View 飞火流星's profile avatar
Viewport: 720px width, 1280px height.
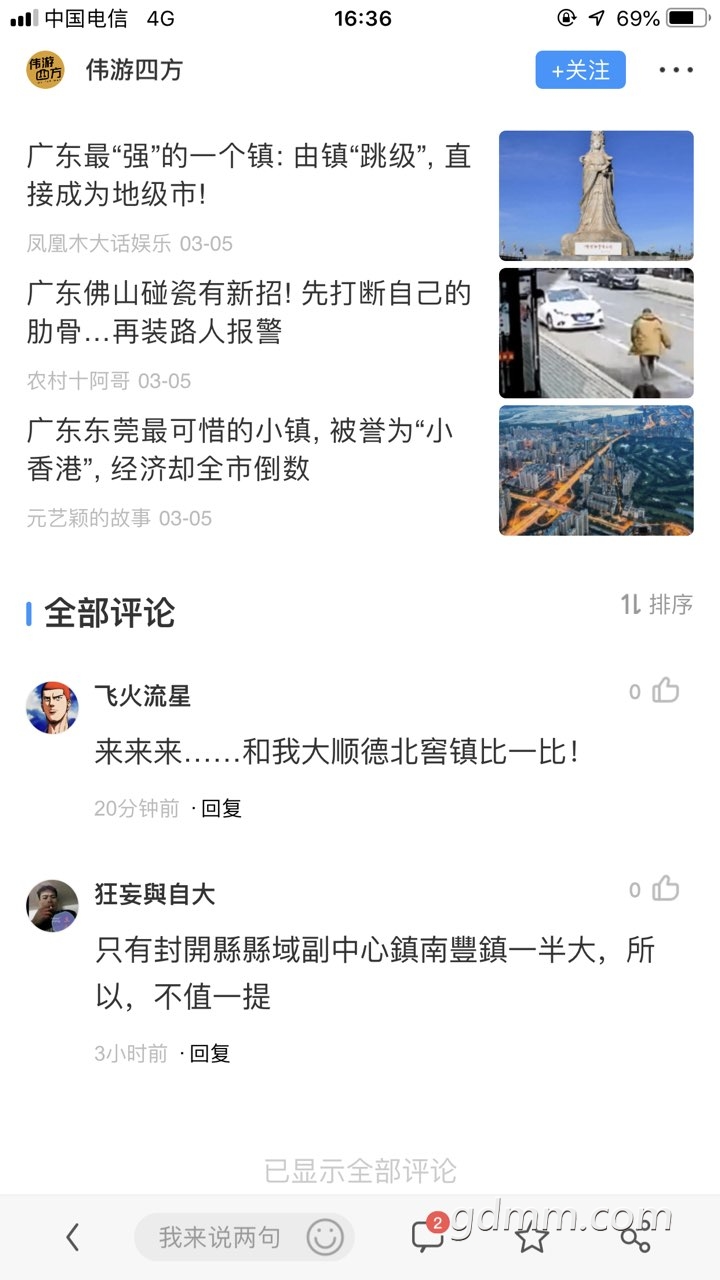[x=52, y=707]
